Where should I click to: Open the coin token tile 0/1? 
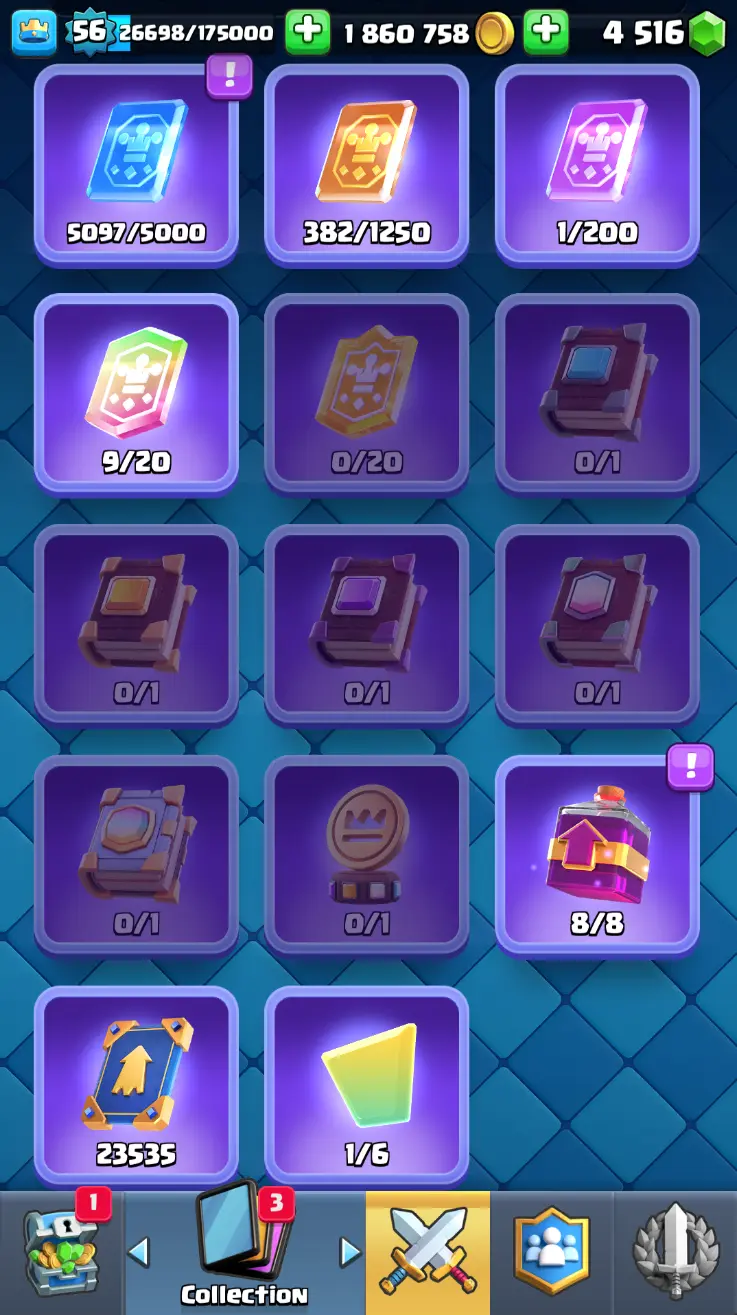click(366, 853)
